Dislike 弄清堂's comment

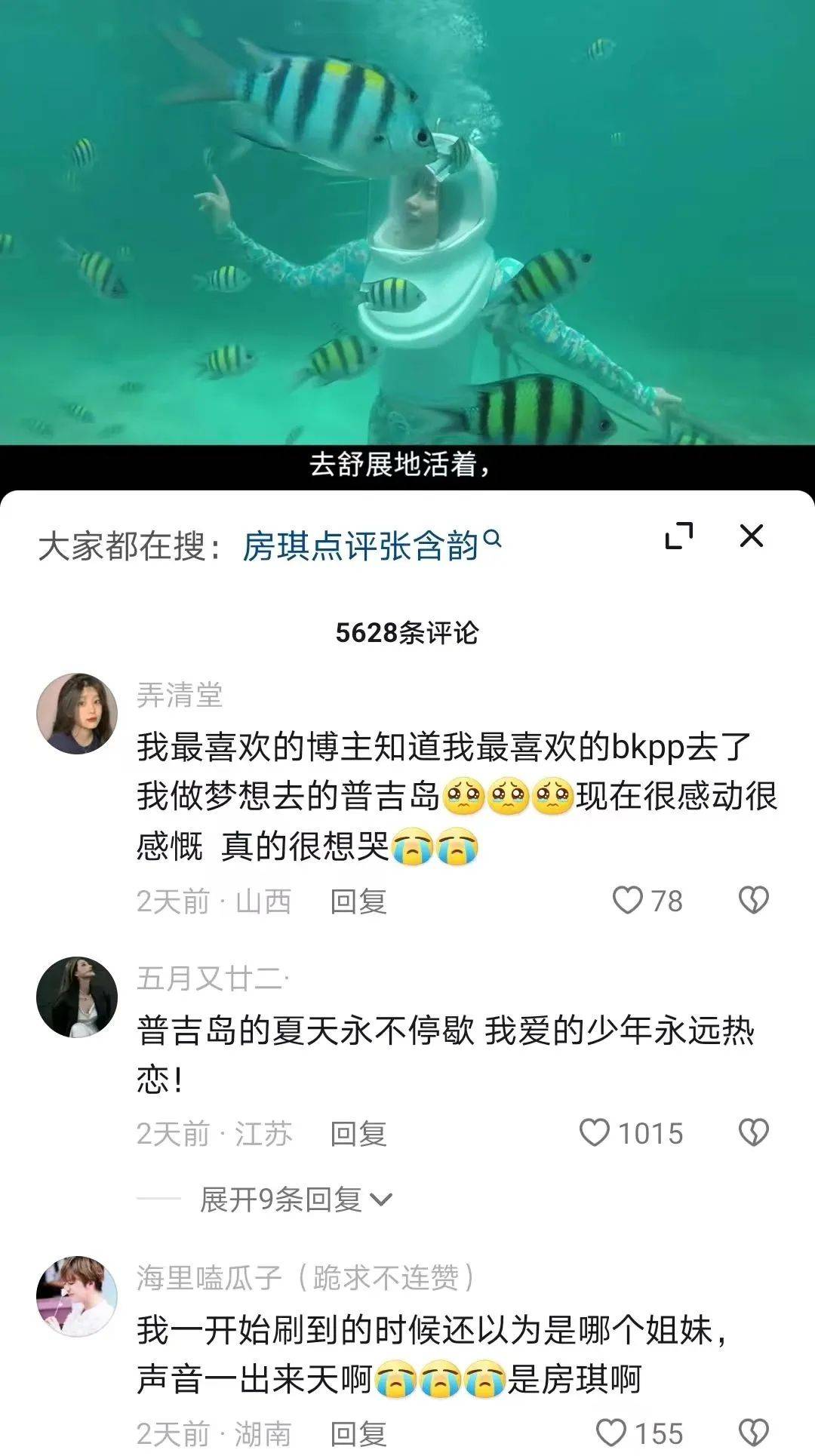753,900
